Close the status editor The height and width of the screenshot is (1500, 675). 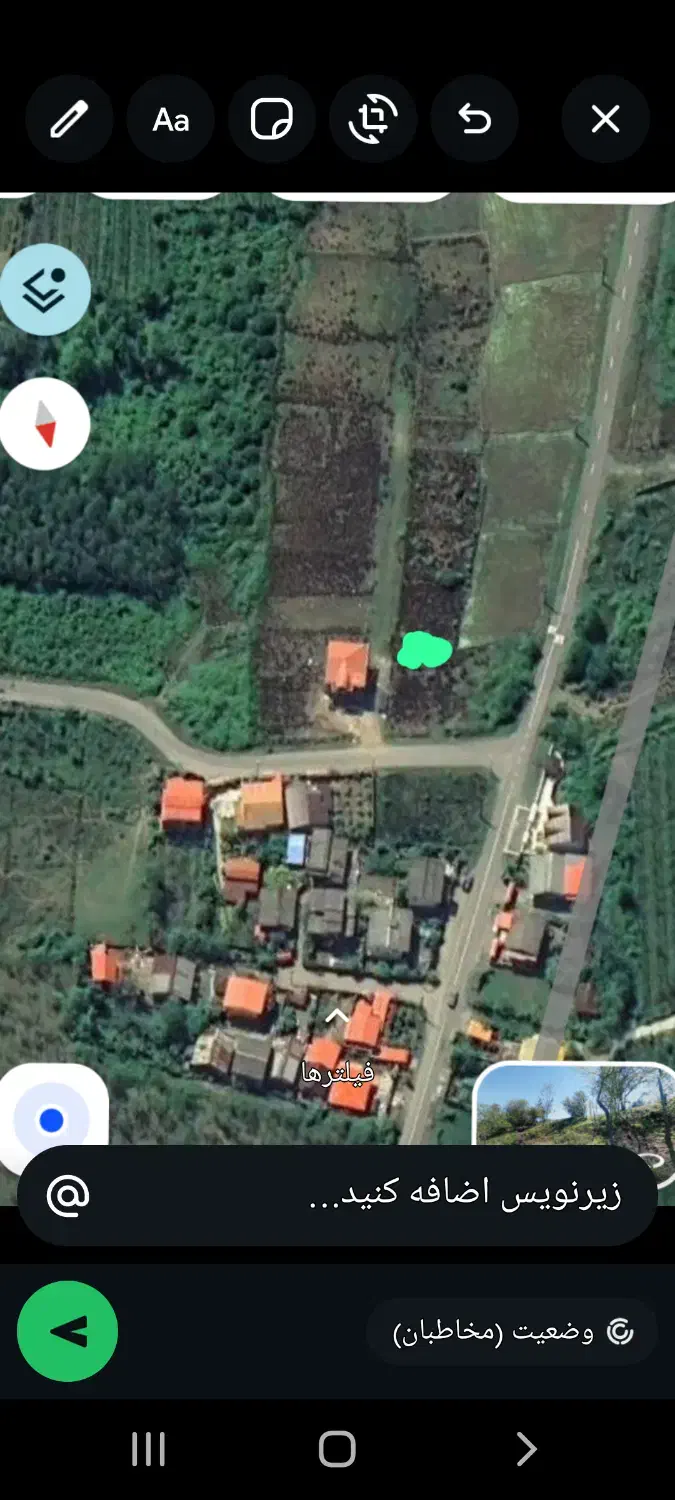click(x=605, y=120)
